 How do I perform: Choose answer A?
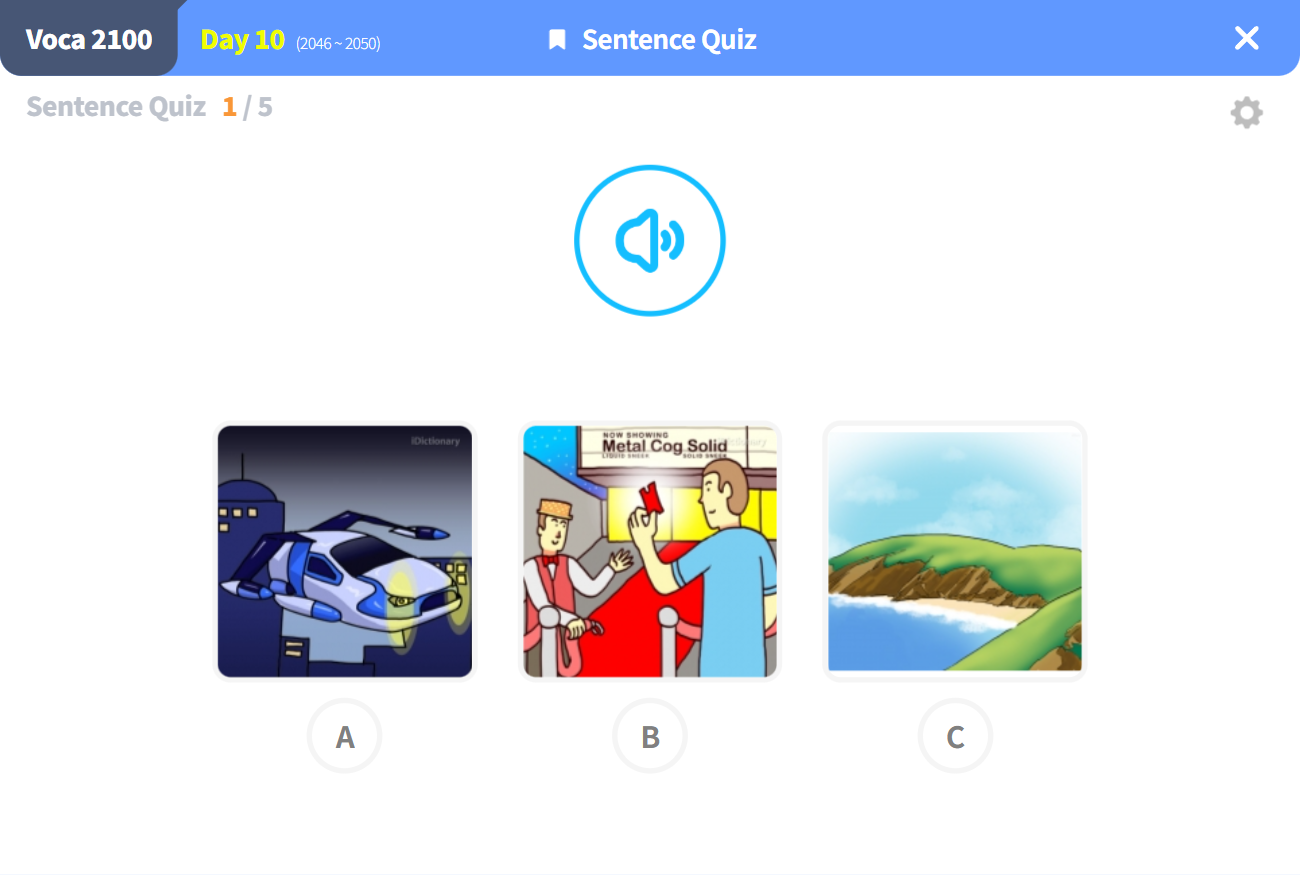point(345,737)
